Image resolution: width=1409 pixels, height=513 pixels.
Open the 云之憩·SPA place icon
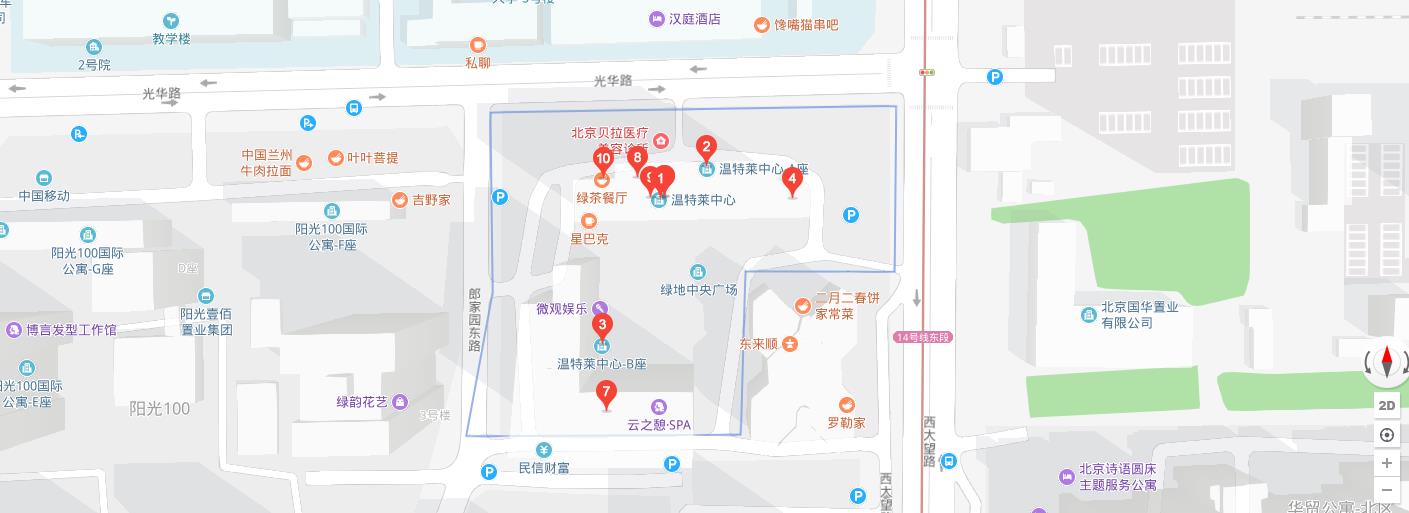658,406
